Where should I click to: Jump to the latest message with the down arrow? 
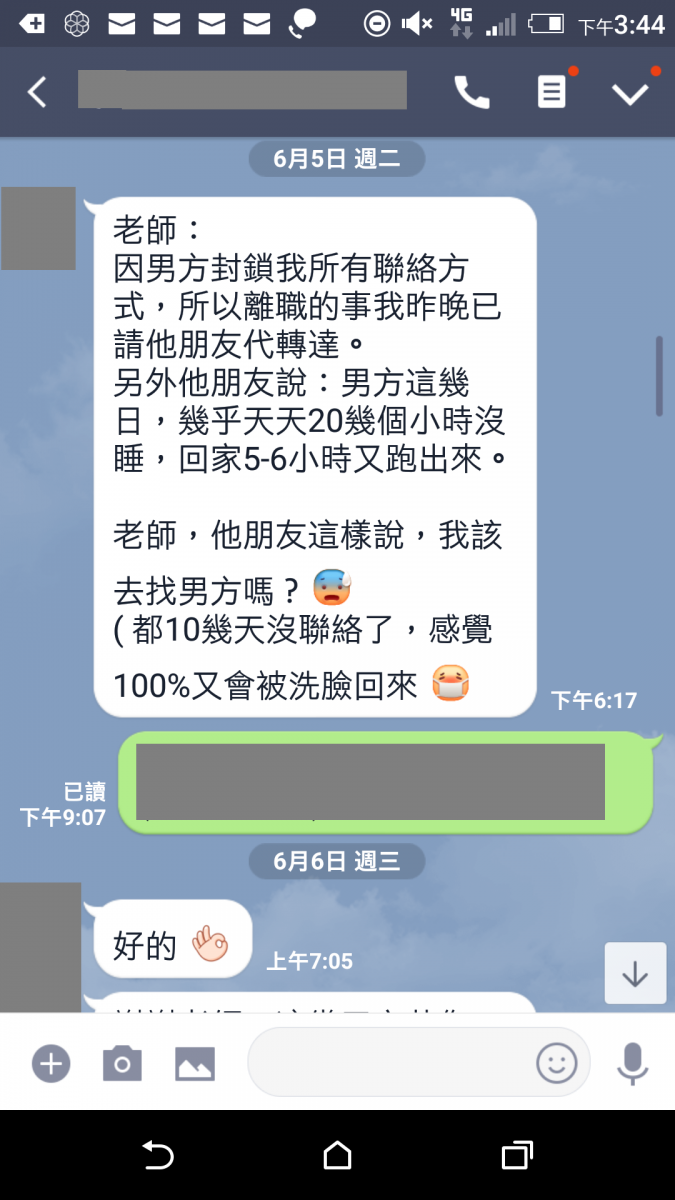point(635,973)
